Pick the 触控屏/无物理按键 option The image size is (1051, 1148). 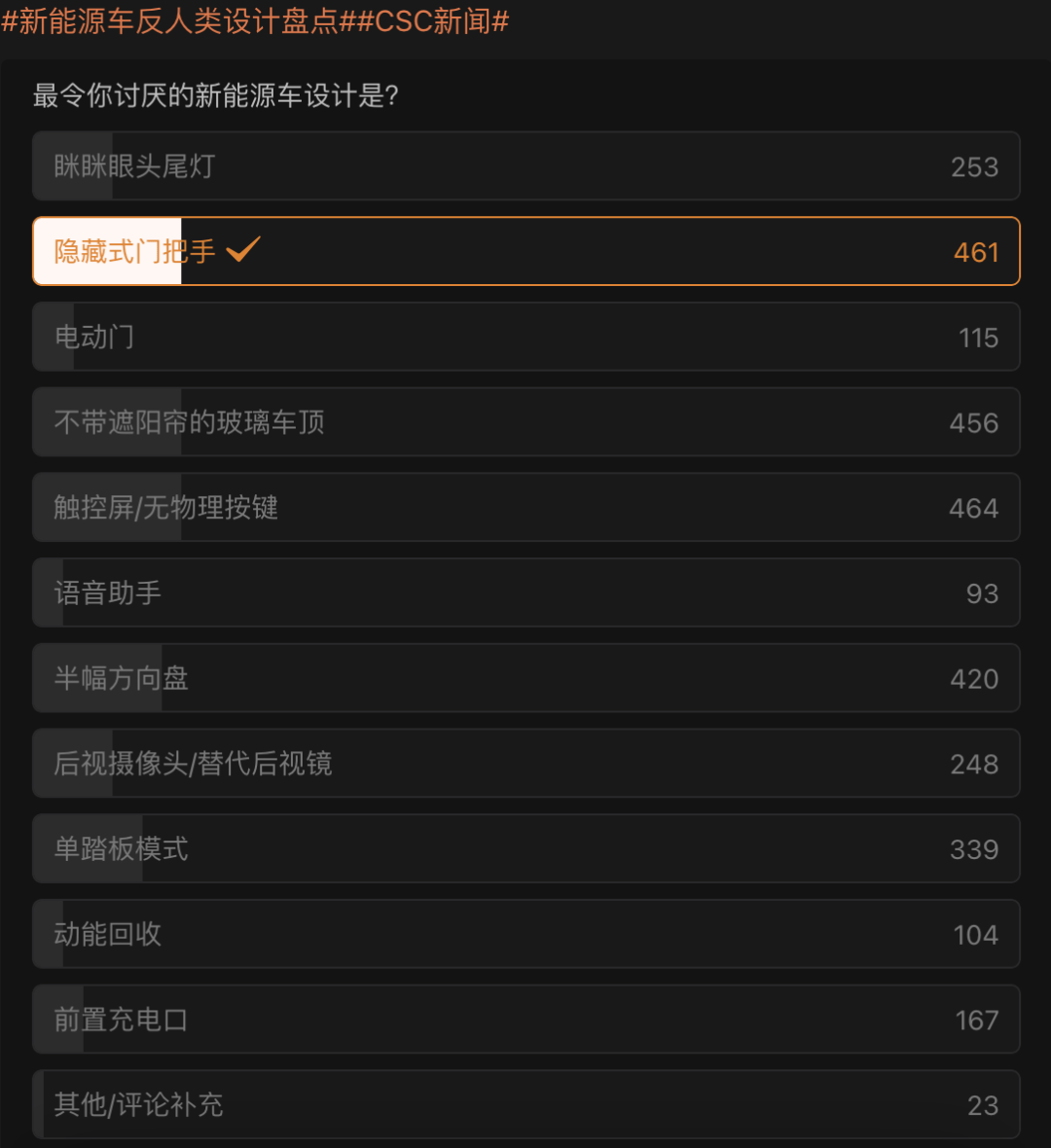(x=525, y=507)
